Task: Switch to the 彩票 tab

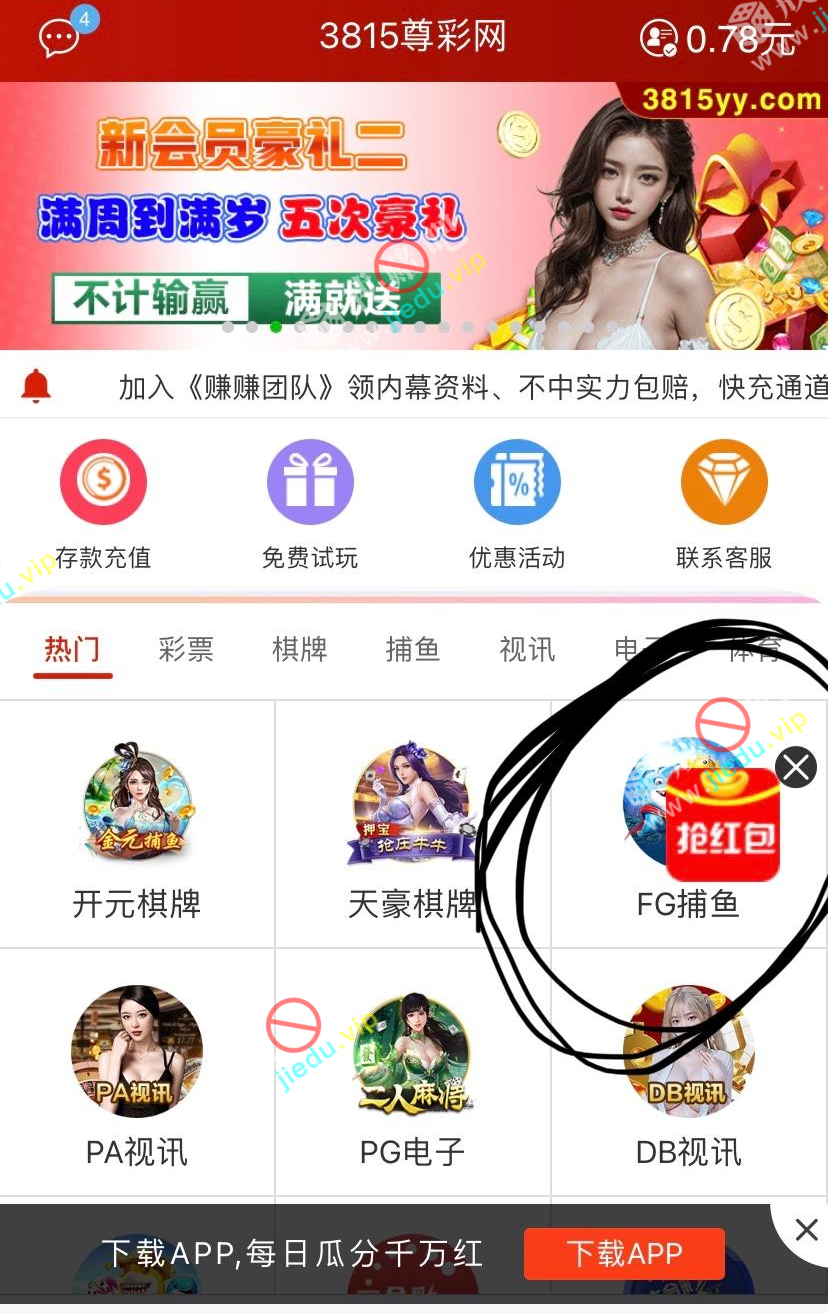Action: 186,650
